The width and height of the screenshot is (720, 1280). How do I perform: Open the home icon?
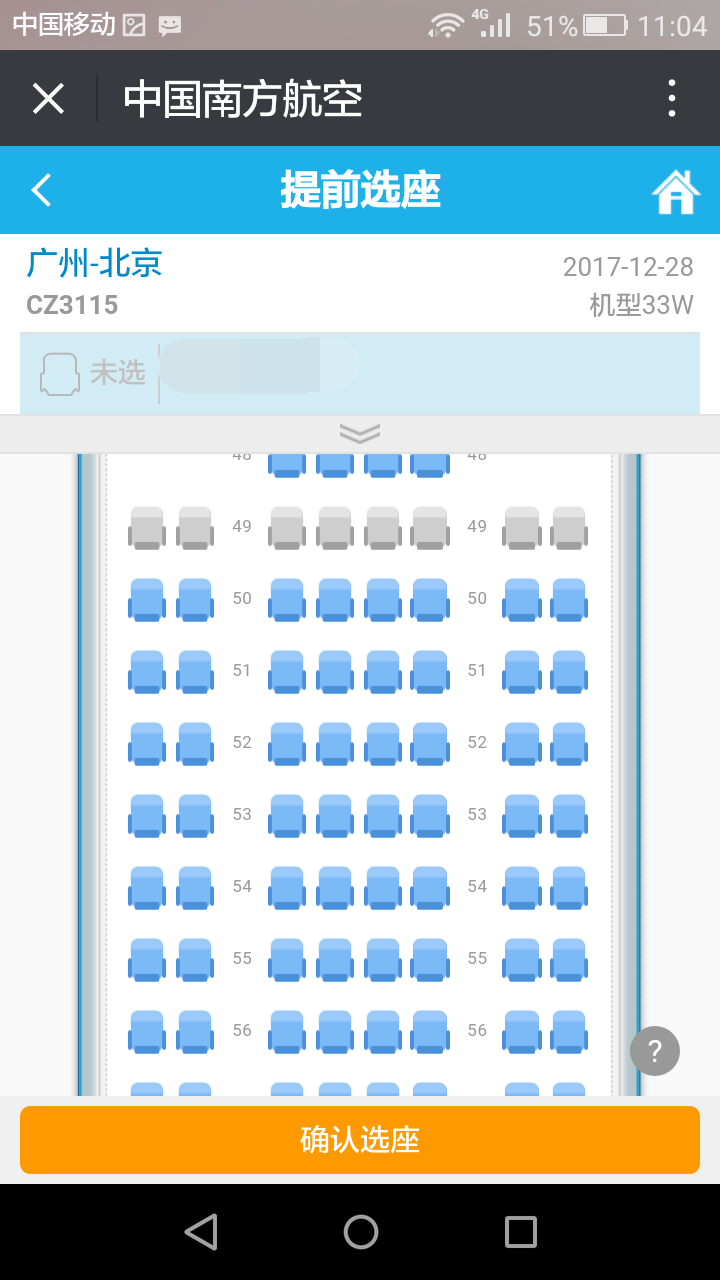675,191
